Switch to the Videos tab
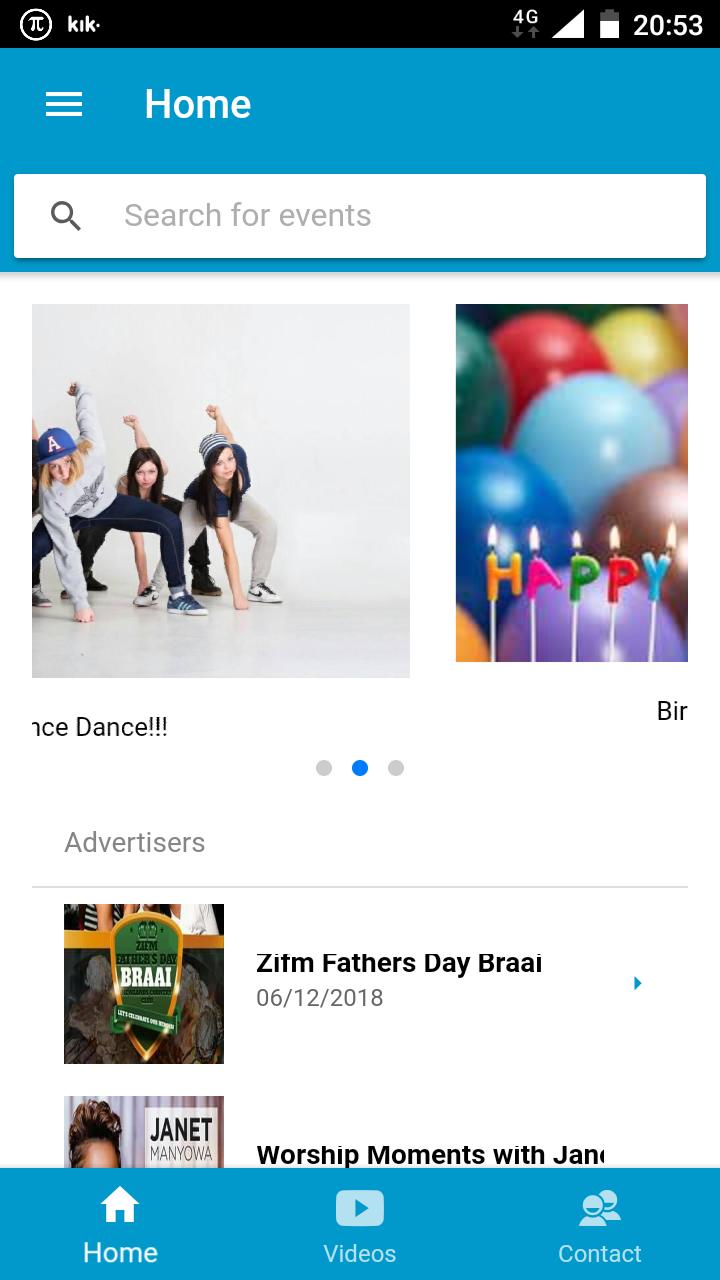The height and width of the screenshot is (1280, 720). 360,1226
